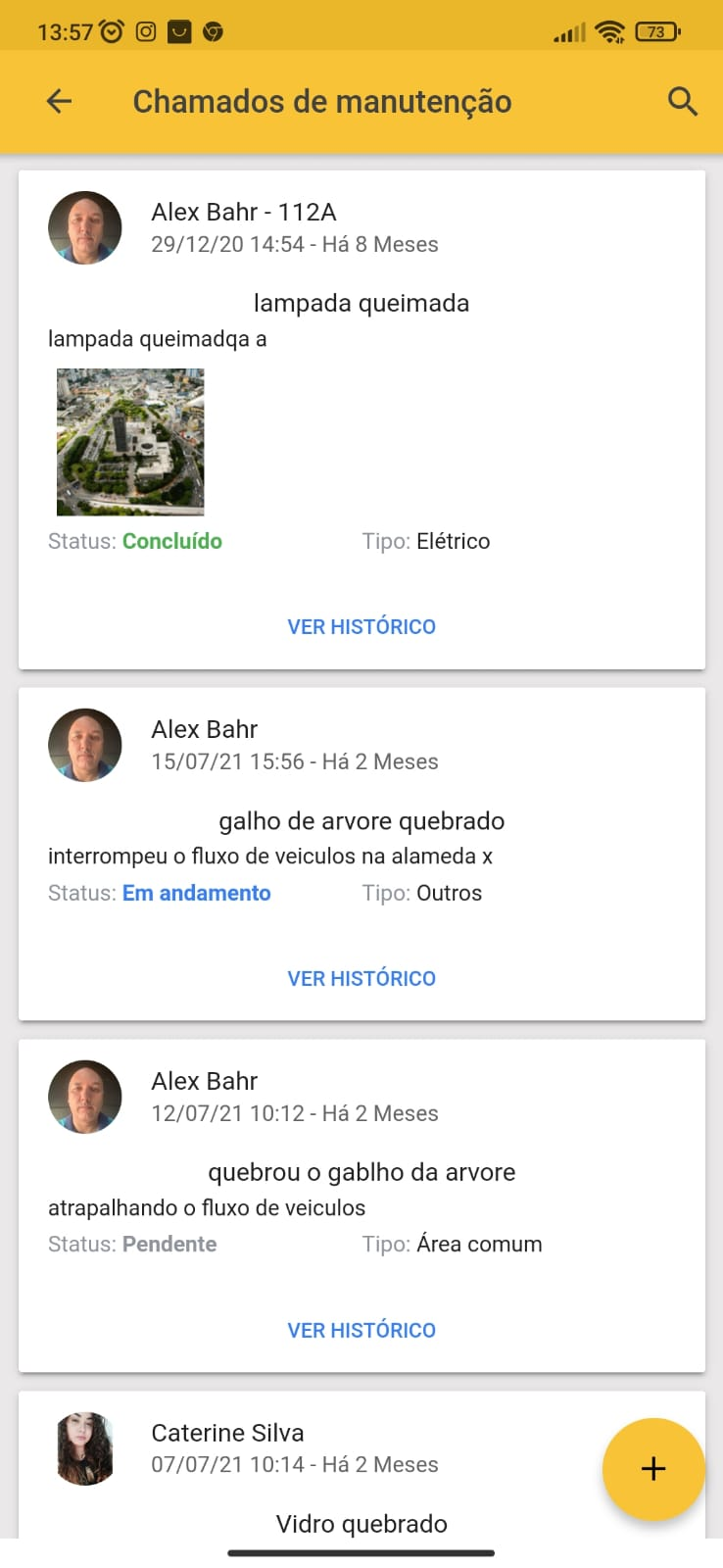Viewport: 723px width, 1568px height.
Task: Open Caterine Silva's Vidro quebrado call
Action: click(361, 1523)
